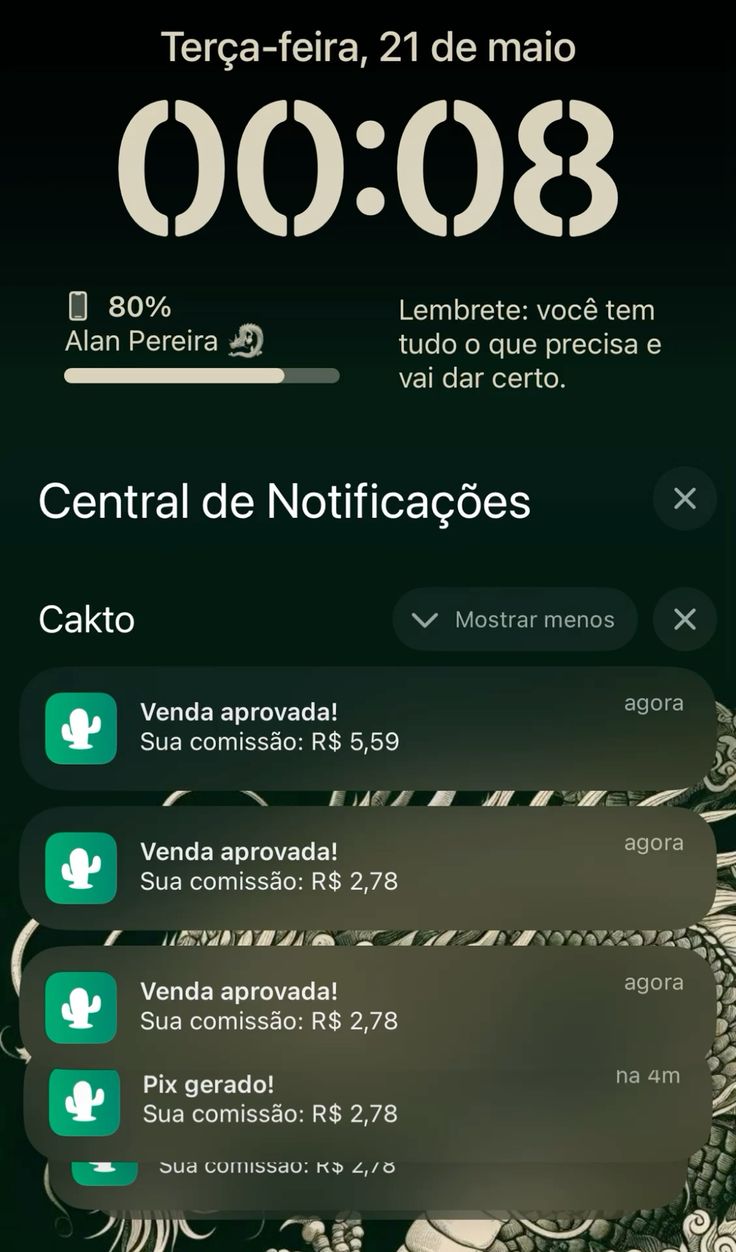Collapse the Cakto group with Mostrar menos
The width and height of the screenshot is (736, 1252).
(x=515, y=620)
